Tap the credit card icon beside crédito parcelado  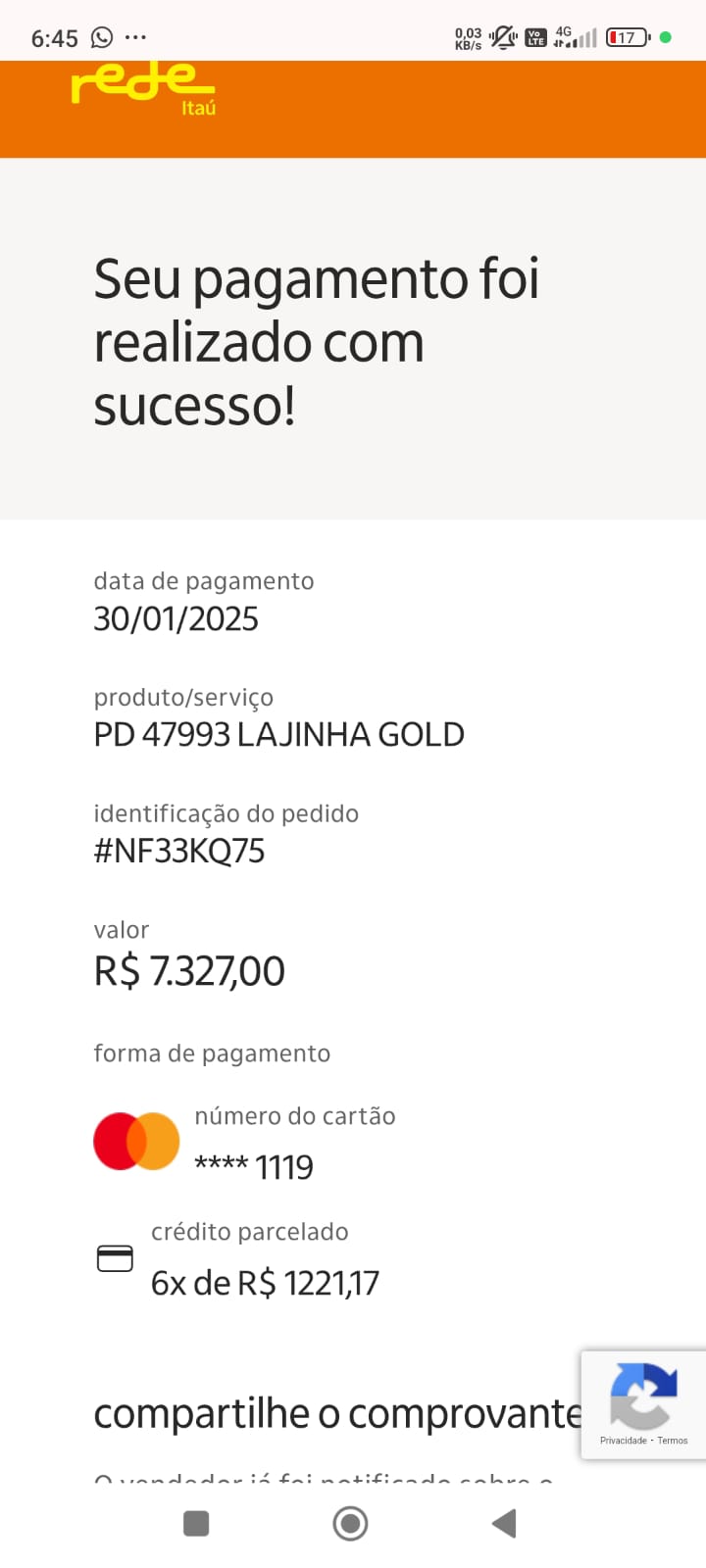coord(115,1259)
